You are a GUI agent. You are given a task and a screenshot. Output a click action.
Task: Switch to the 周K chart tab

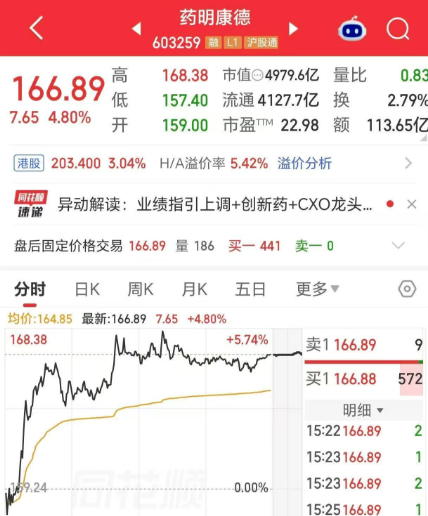coord(141,289)
